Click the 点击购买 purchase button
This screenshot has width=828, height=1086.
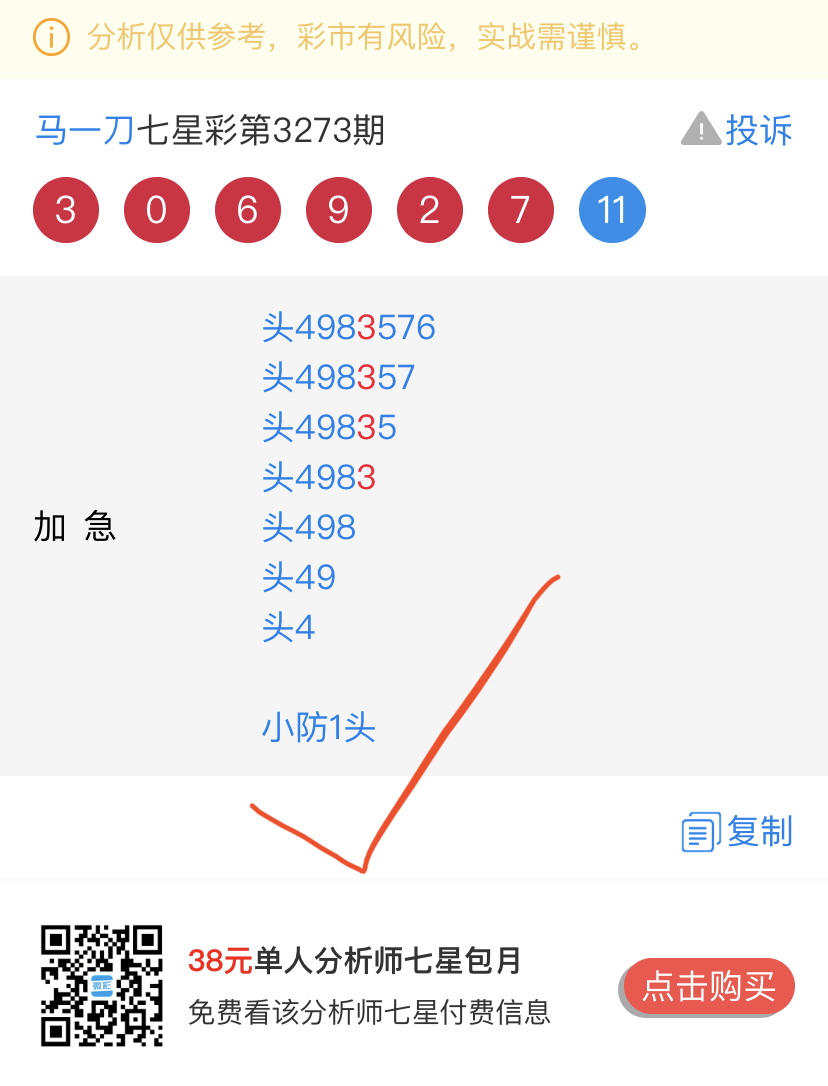[707, 986]
